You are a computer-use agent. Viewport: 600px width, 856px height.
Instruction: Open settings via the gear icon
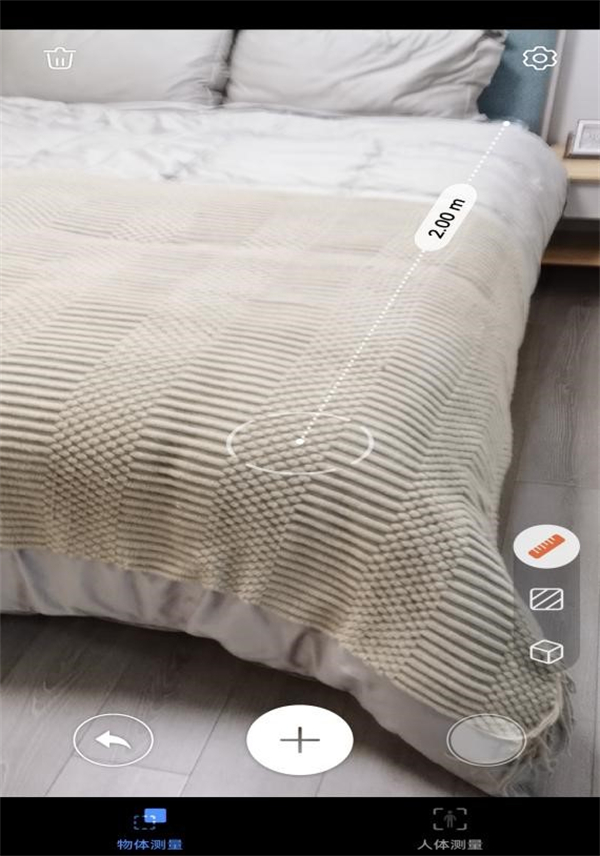[539, 58]
